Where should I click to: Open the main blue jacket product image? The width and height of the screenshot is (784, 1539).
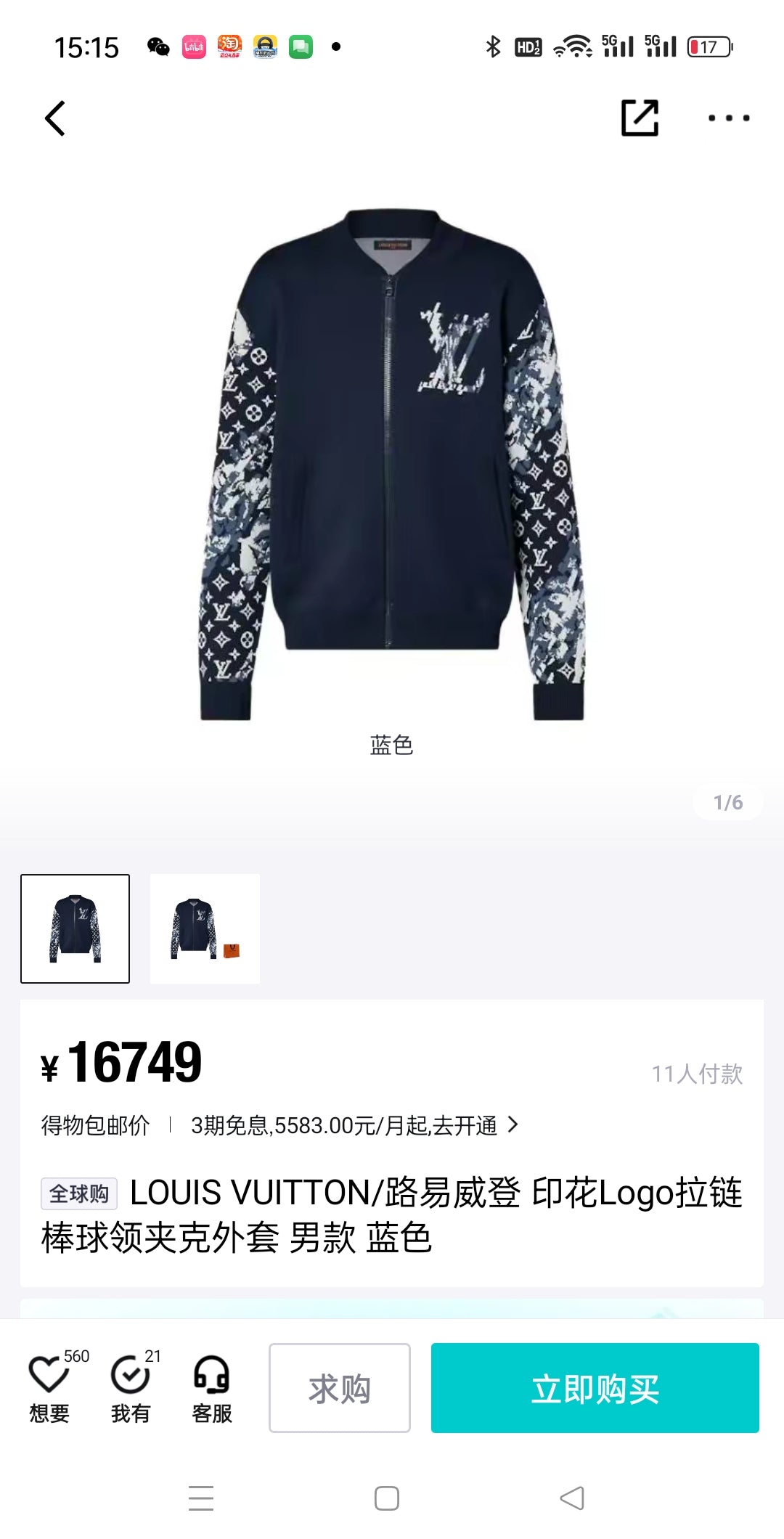click(x=392, y=465)
